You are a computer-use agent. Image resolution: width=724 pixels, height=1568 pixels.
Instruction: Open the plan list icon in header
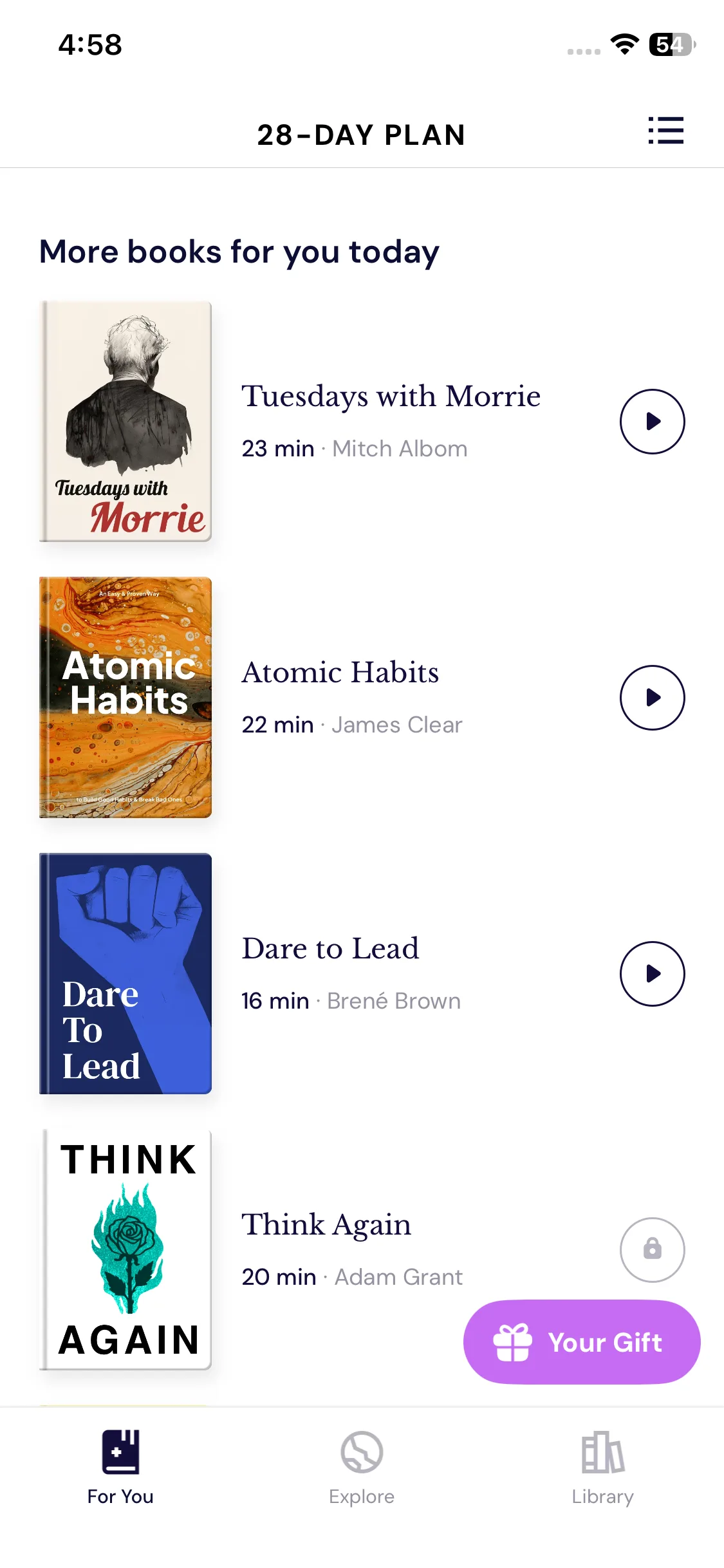[665, 131]
